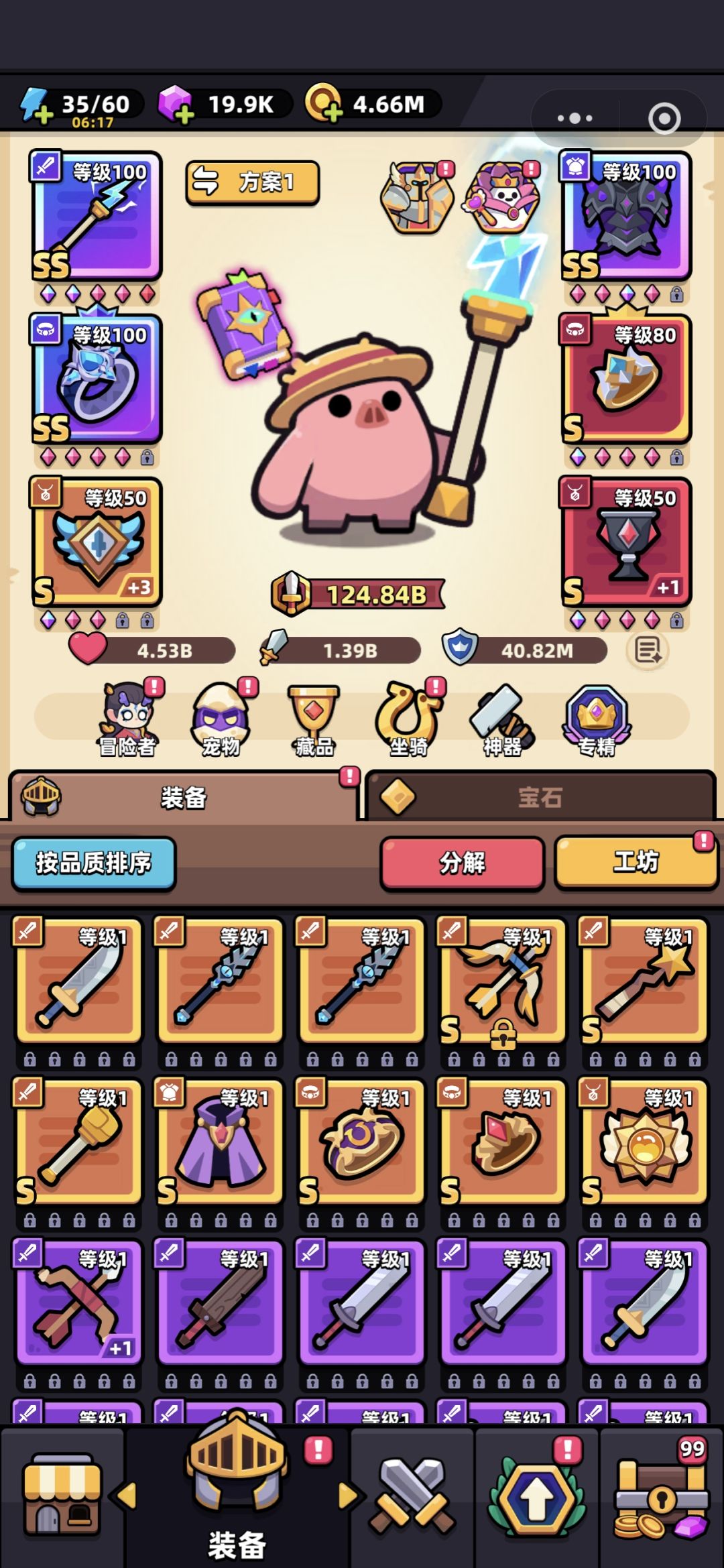Switch loadout with the 方案1 button
Screen dimensions: 724x1568
[252, 182]
